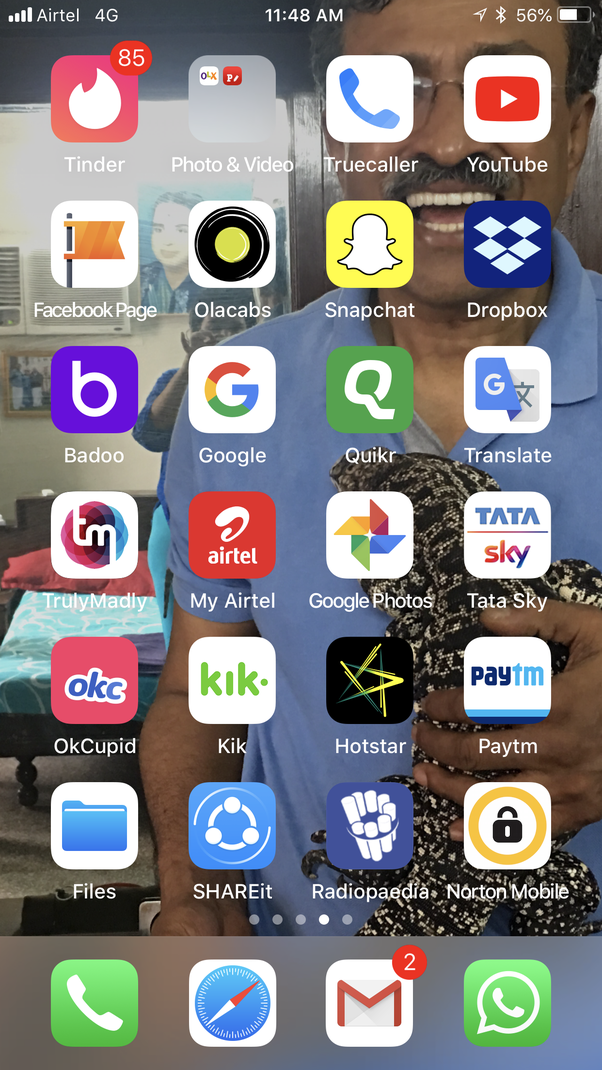The image size is (602, 1070).
Task: Launch the Google app
Action: [232, 390]
